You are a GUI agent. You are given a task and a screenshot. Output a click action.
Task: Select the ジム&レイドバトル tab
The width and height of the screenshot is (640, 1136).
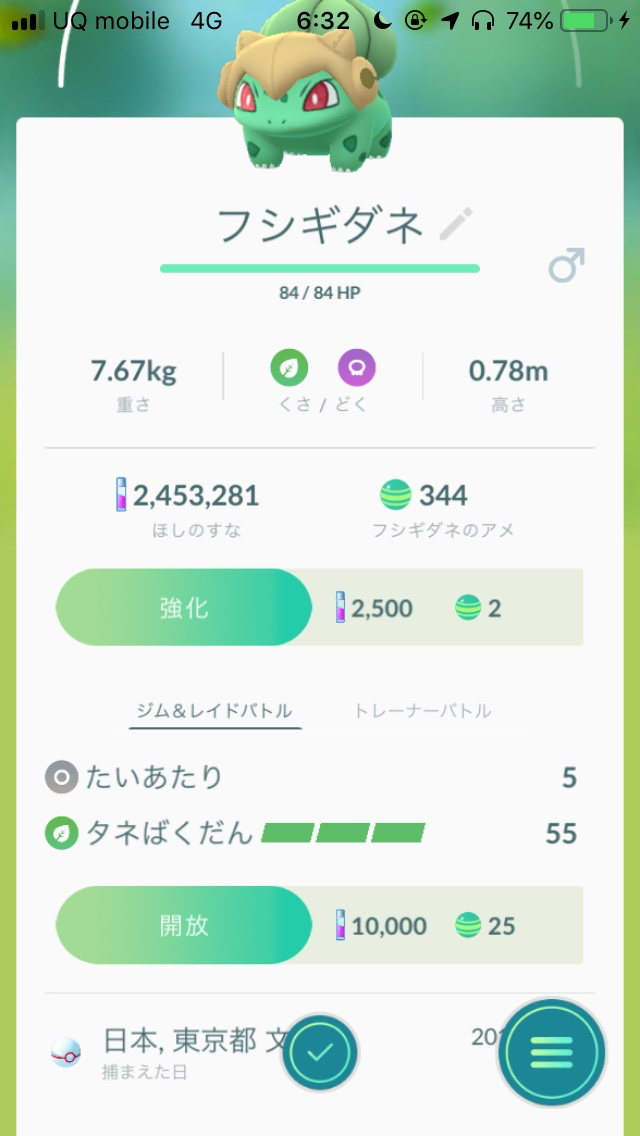(214, 711)
